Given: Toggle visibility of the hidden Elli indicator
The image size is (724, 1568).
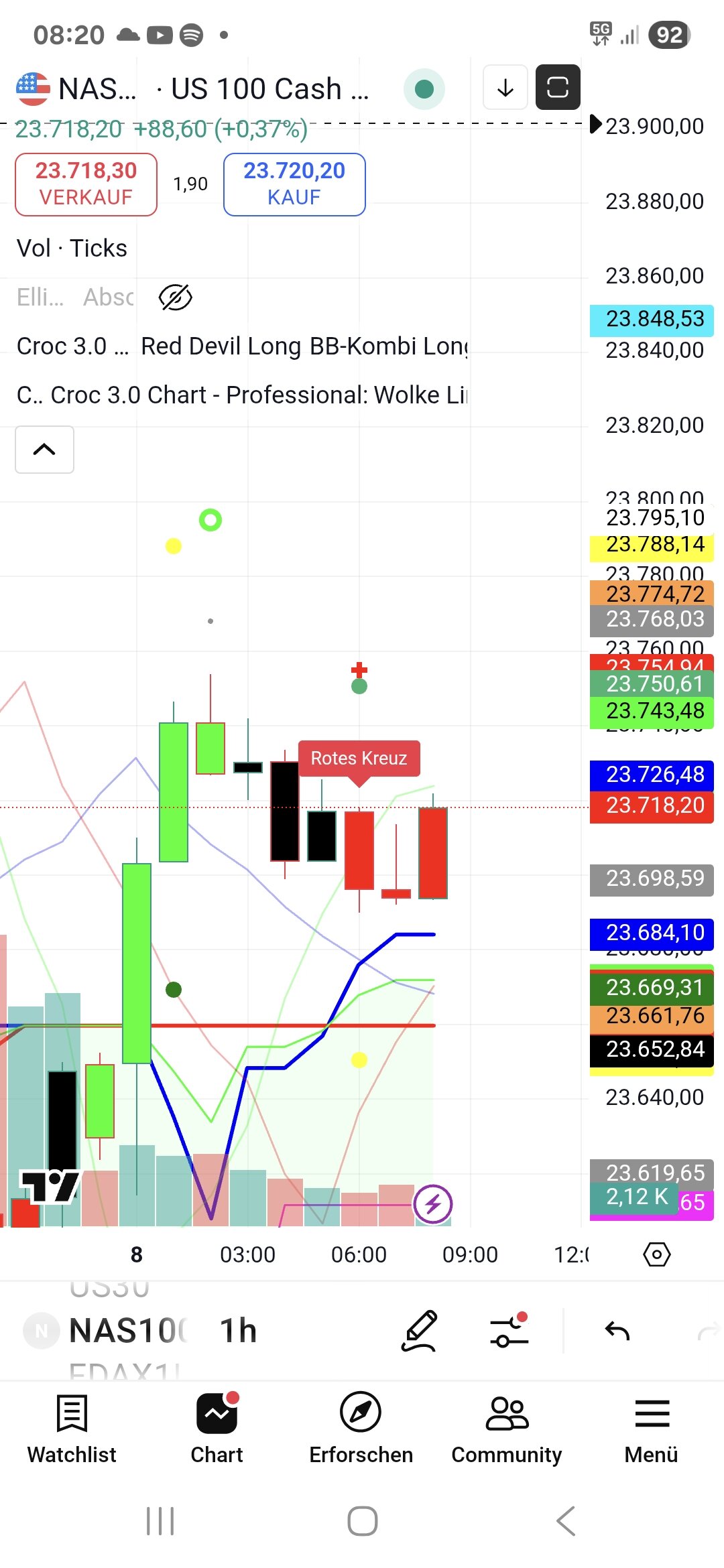Looking at the screenshot, I should tap(176, 298).
